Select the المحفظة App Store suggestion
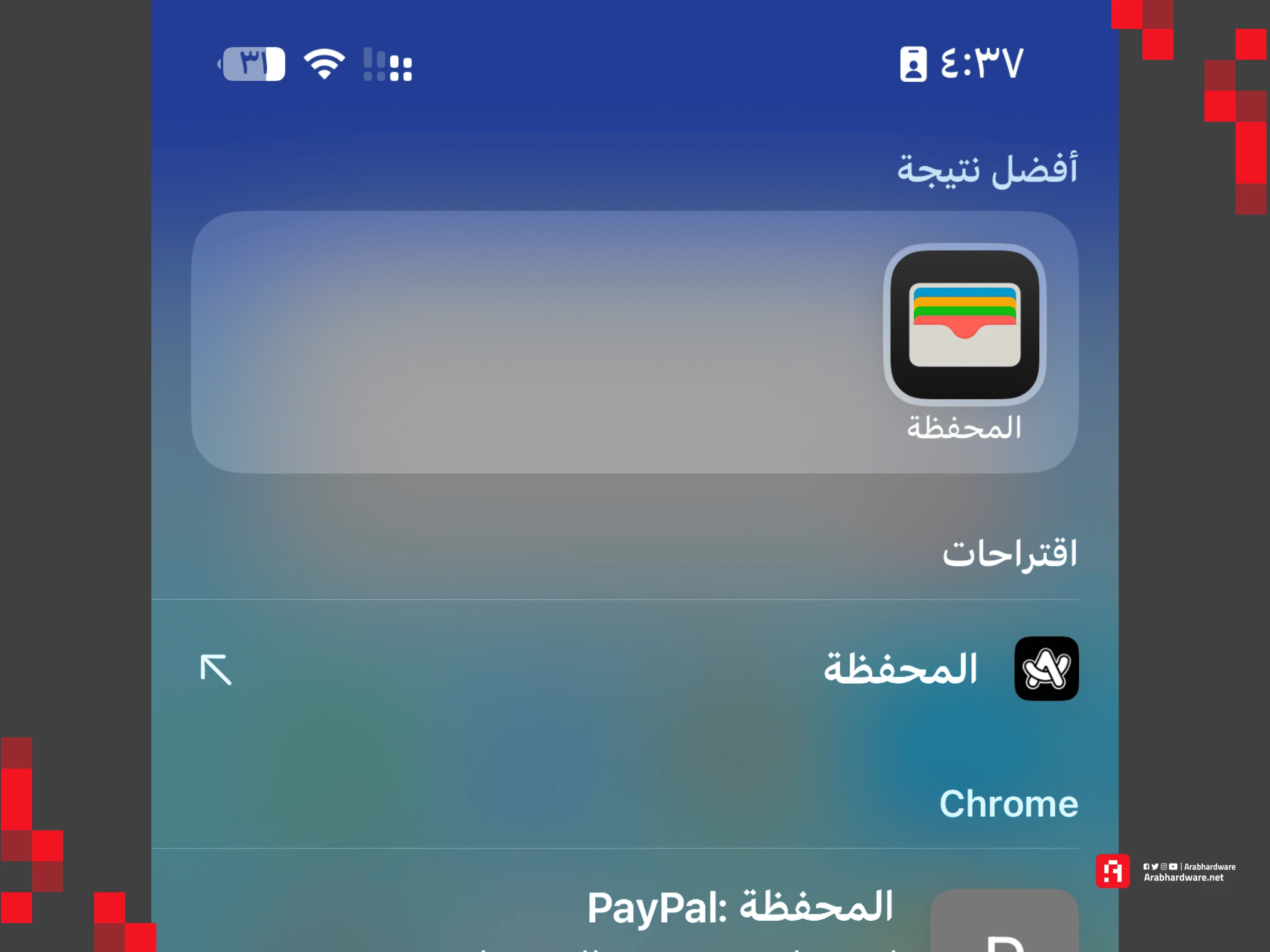1270x952 pixels. coord(900,669)
